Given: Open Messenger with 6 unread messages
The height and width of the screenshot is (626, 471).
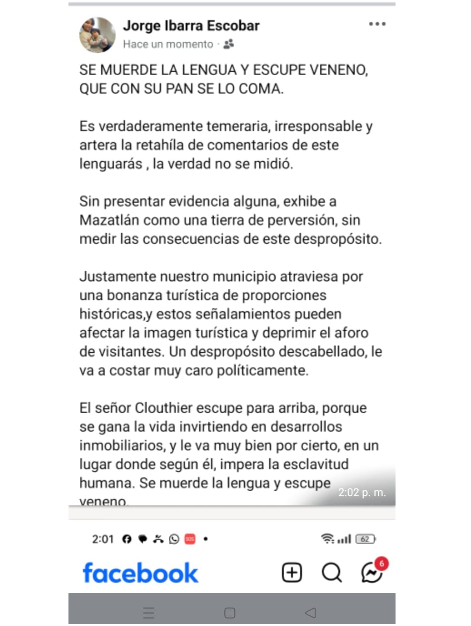Looking at the screenshot, I should click(x=373, y=571).
